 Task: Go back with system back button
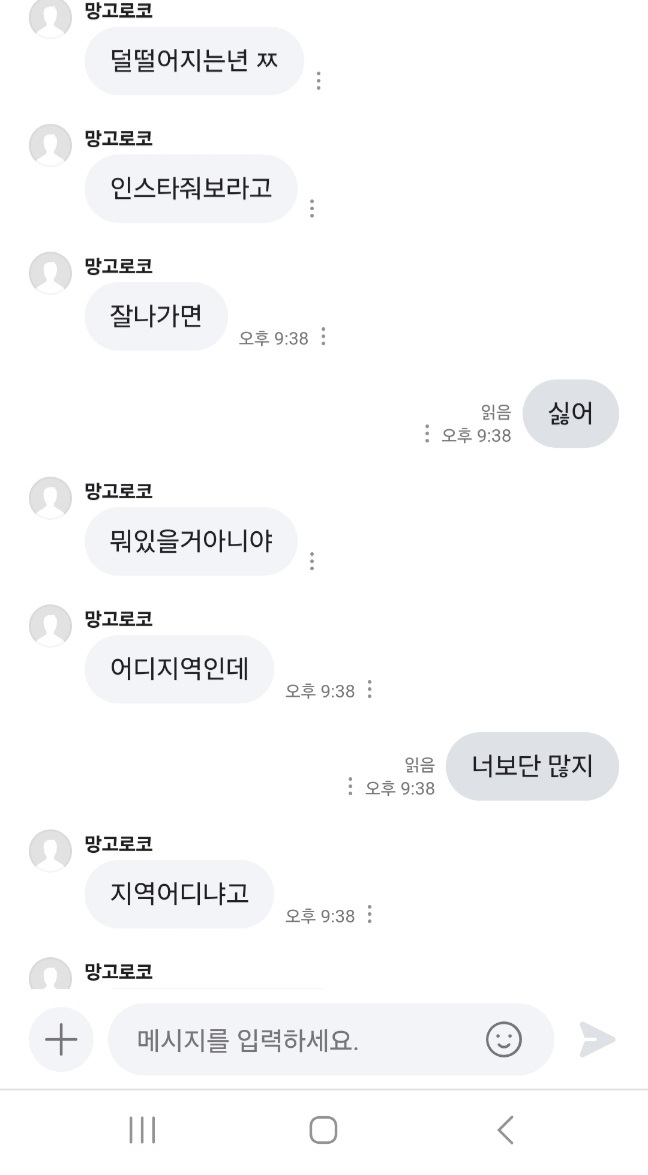click(505, 1130)
